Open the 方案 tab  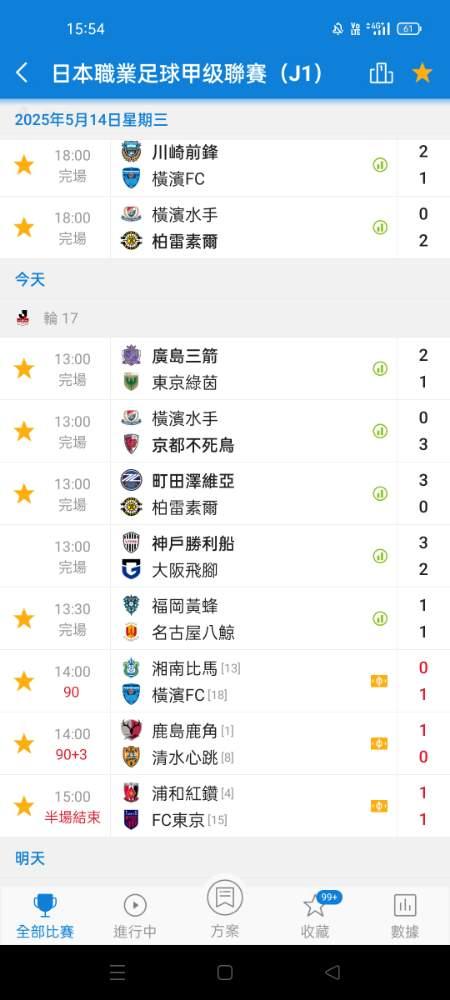click(225, 910)
